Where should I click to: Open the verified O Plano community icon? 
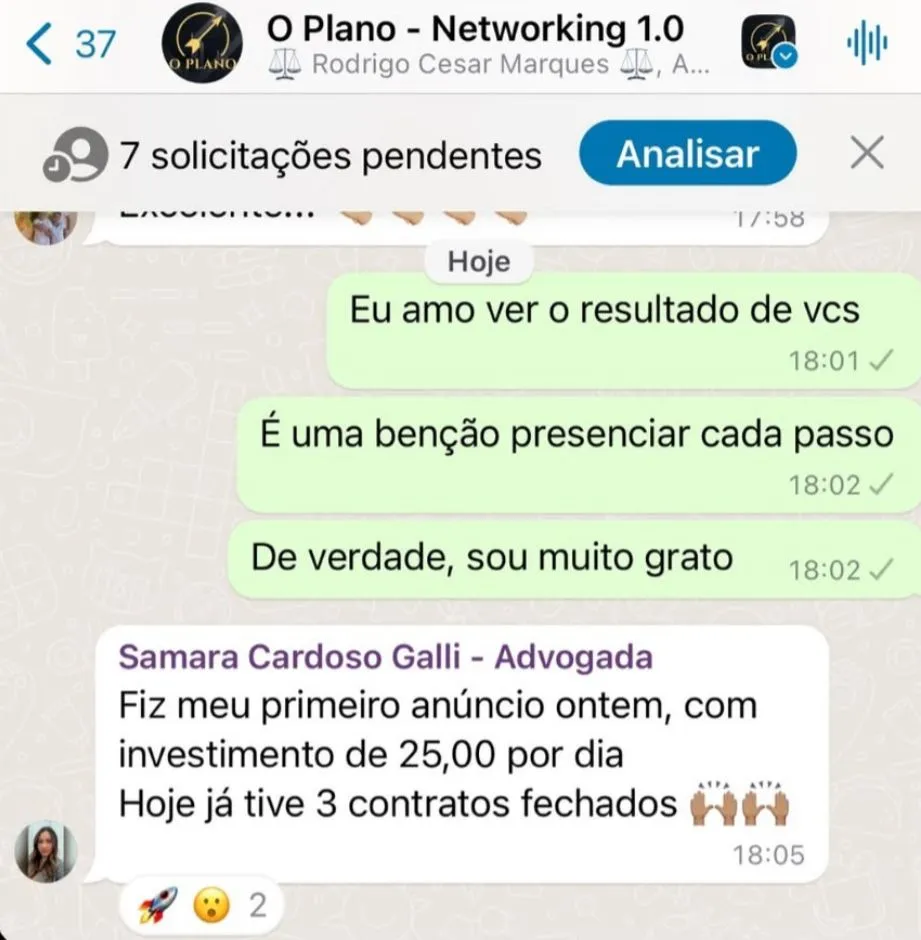[767, 45]
